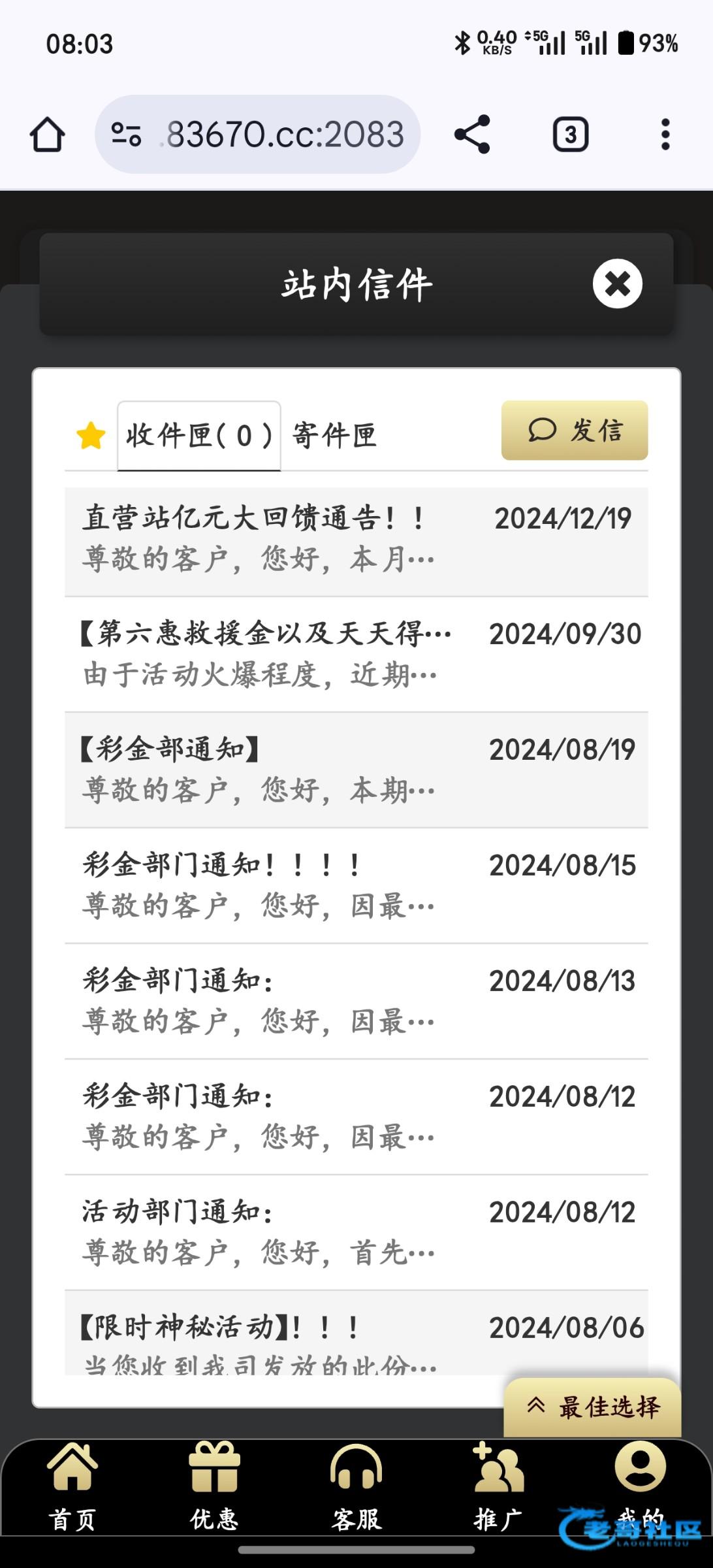Screen dimensions: 713x1568
Task: Switch to the 收件匣 inbox tab
Action: click(199, 435)
